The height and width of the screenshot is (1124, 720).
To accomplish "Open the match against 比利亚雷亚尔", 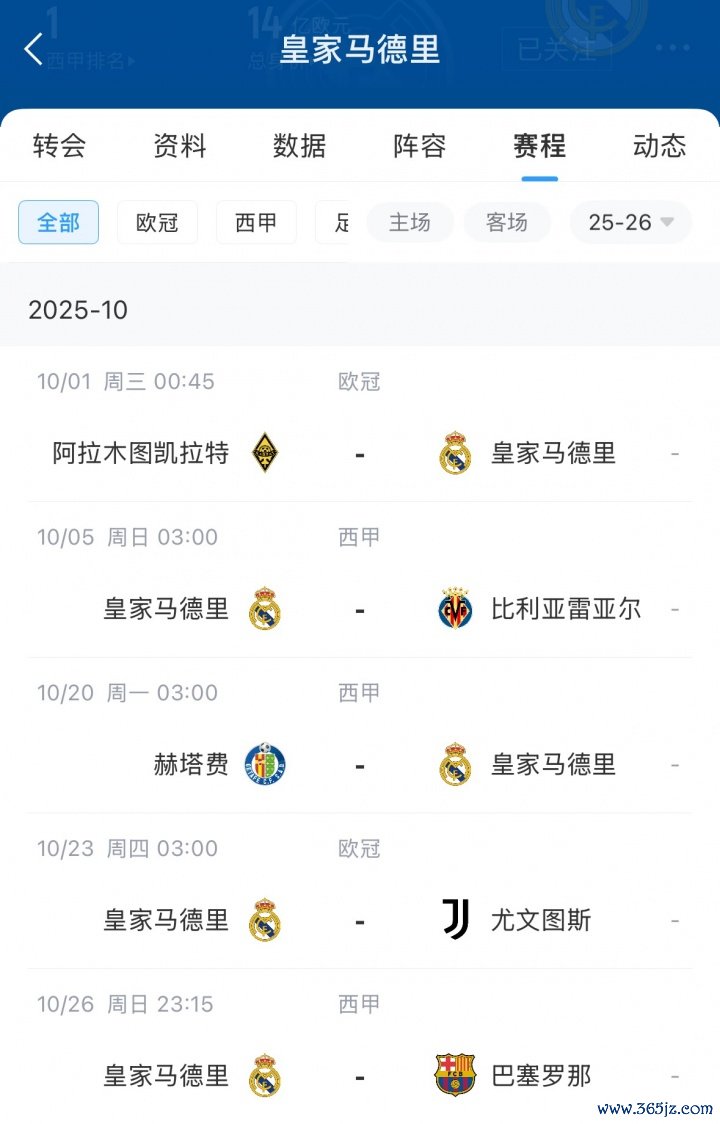I will click(360, 609).
